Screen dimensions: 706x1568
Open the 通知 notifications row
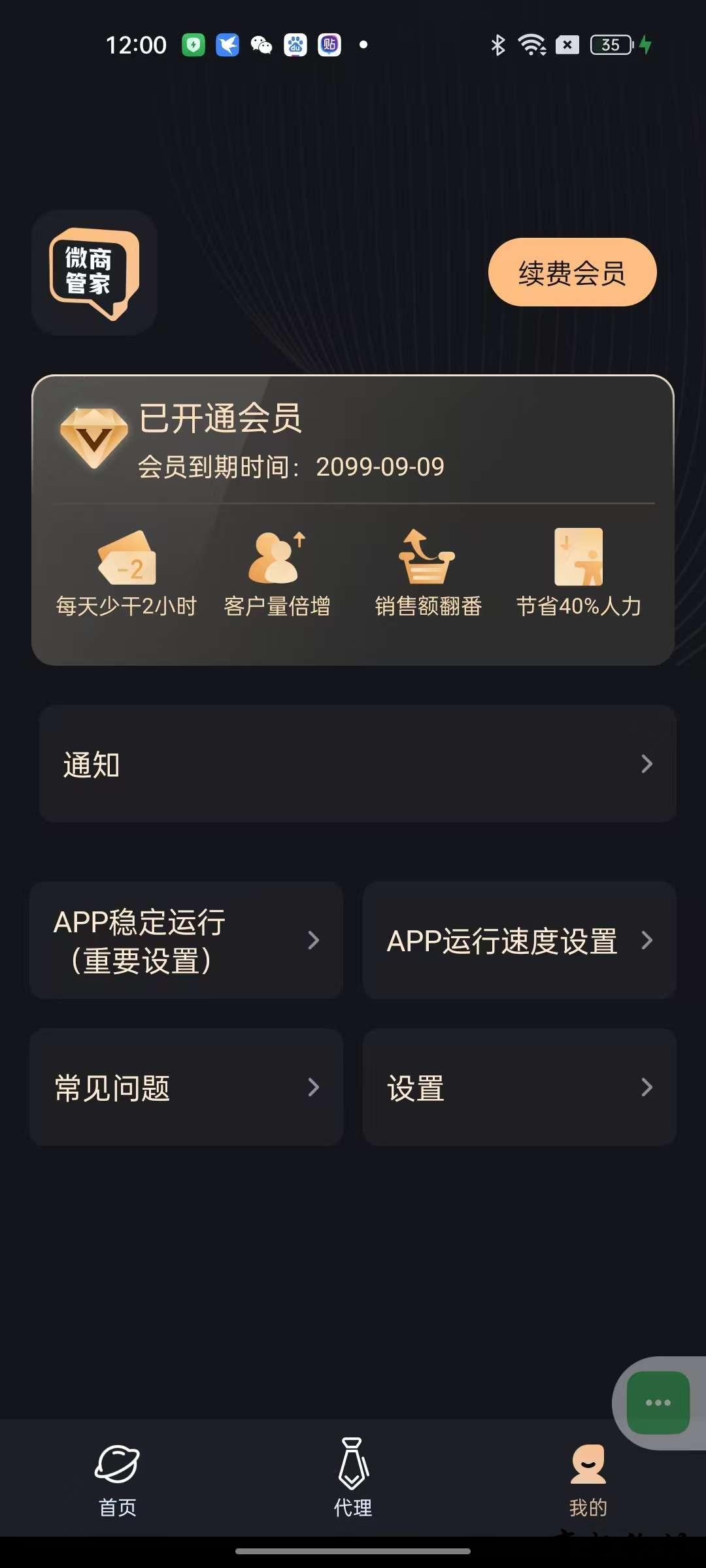pos(357,763)
